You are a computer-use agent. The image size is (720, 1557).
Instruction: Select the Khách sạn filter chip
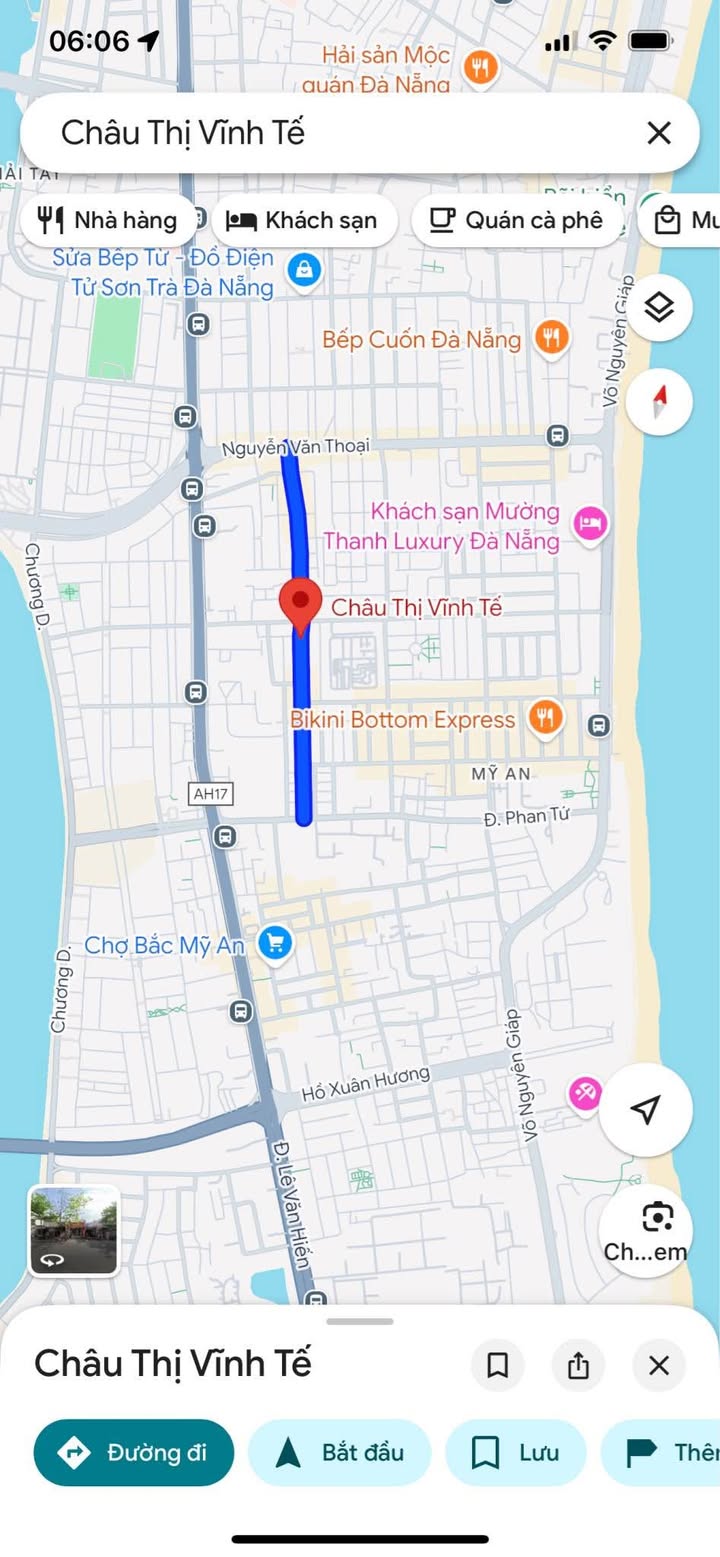pos(303,220)
